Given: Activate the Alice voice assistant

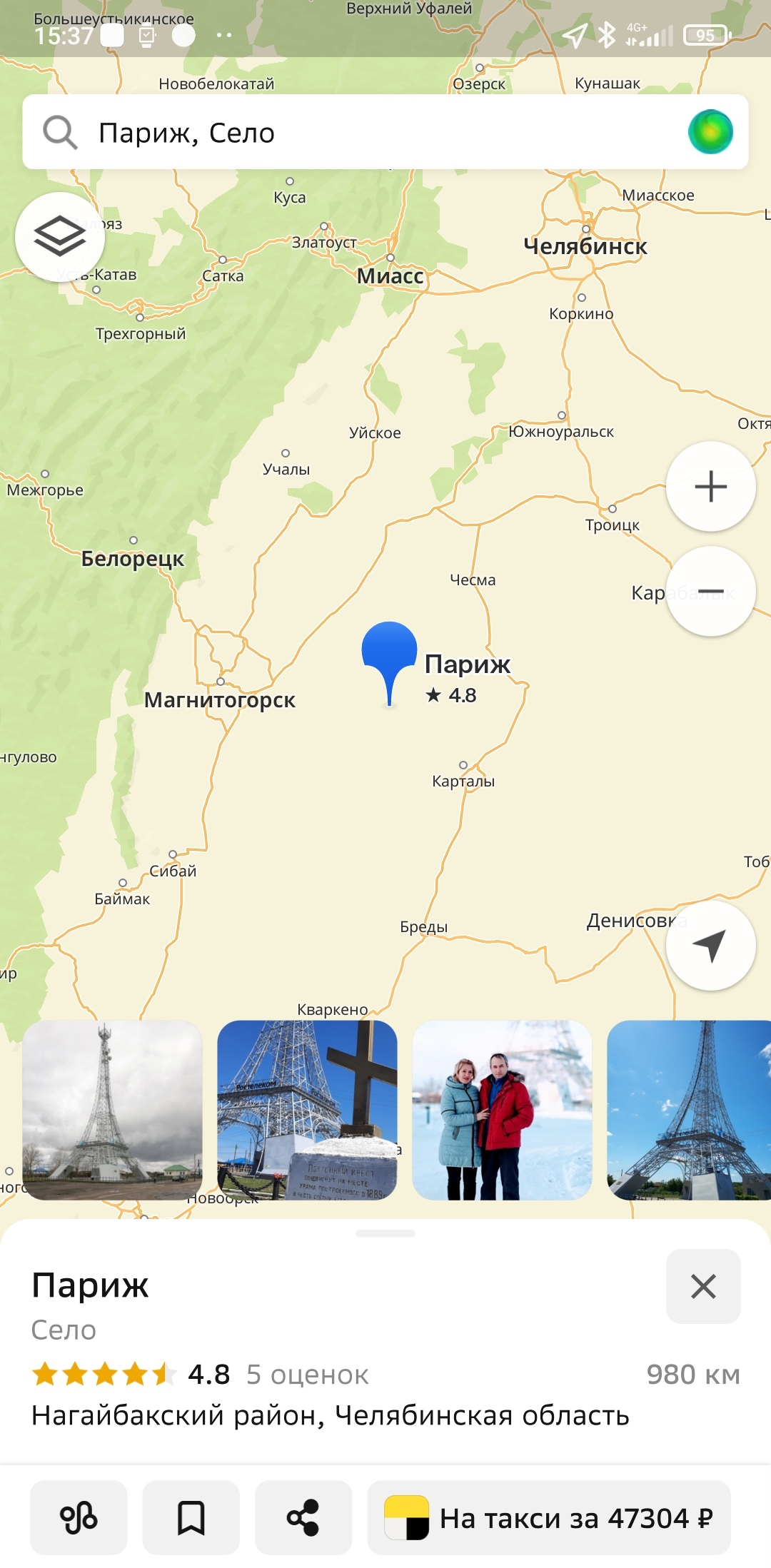Looking at the screenshot, I should coord(710,132).
